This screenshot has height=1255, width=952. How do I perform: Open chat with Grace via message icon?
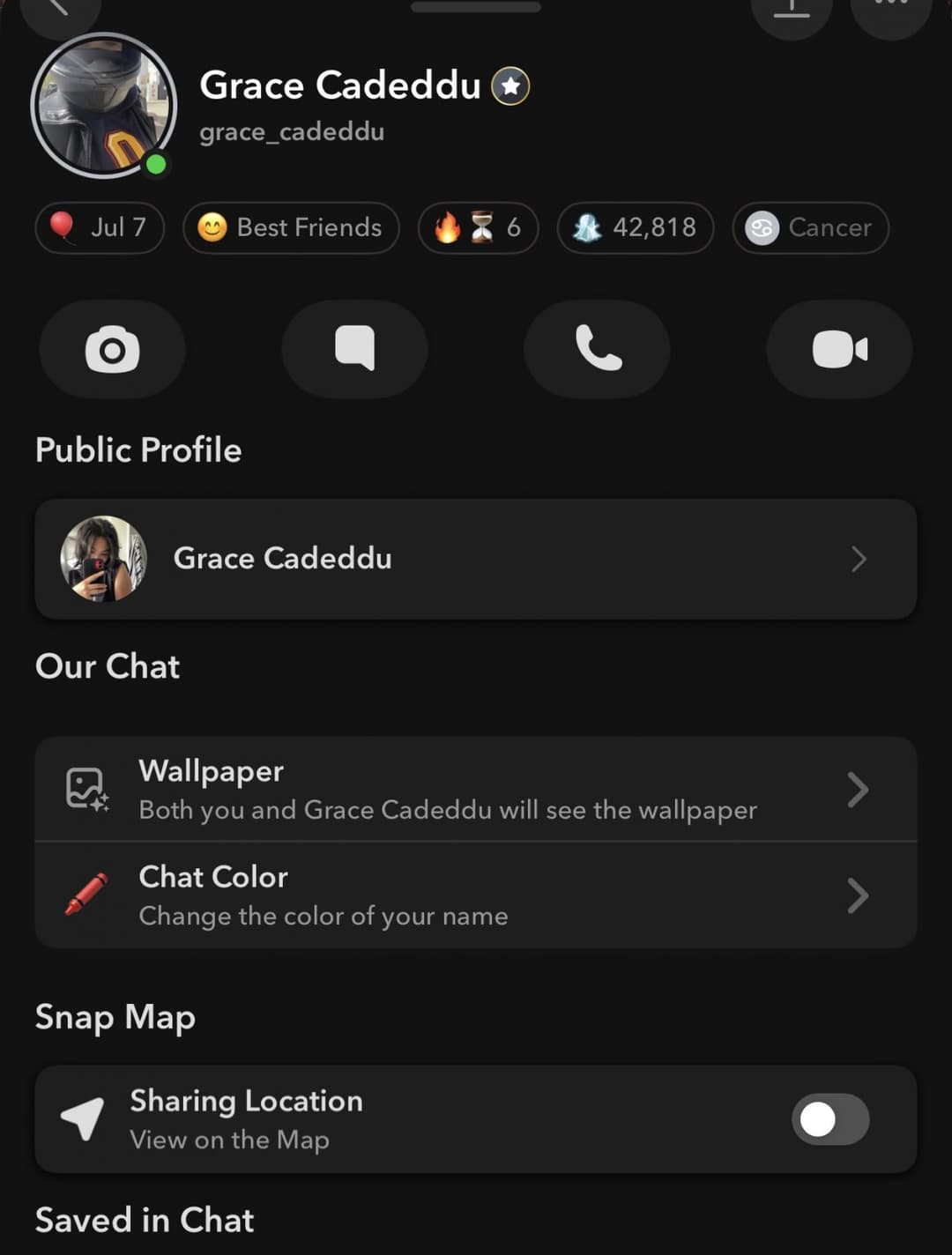(x=354, y=349)
